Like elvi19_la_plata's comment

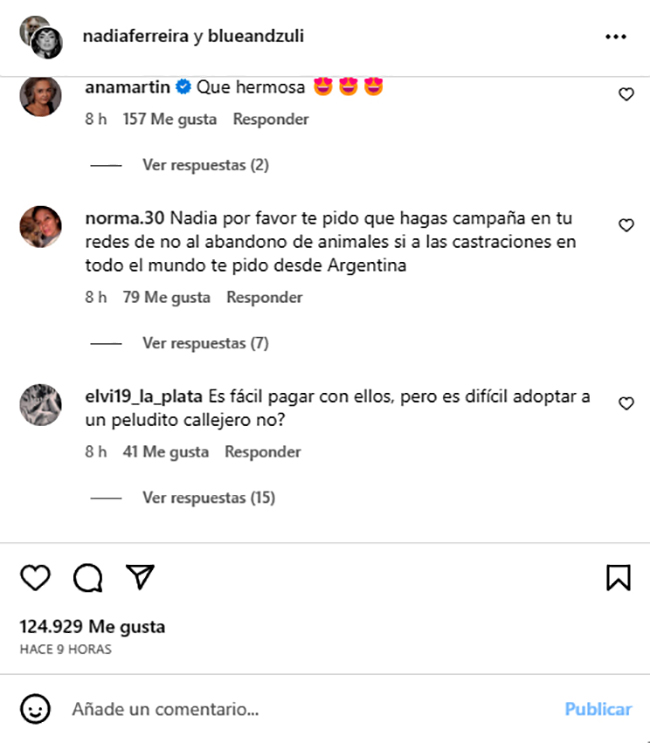pos(626,404)
